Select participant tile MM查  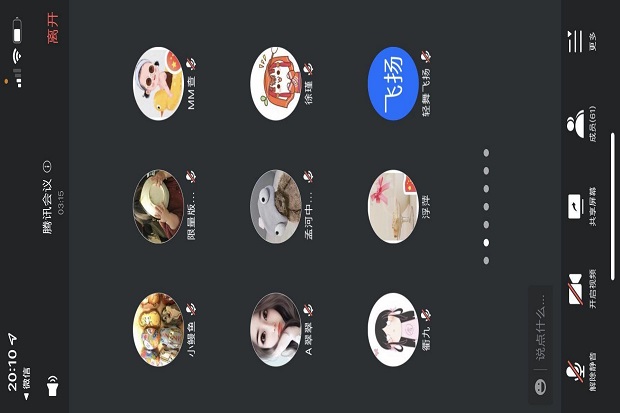pos(163,83)
